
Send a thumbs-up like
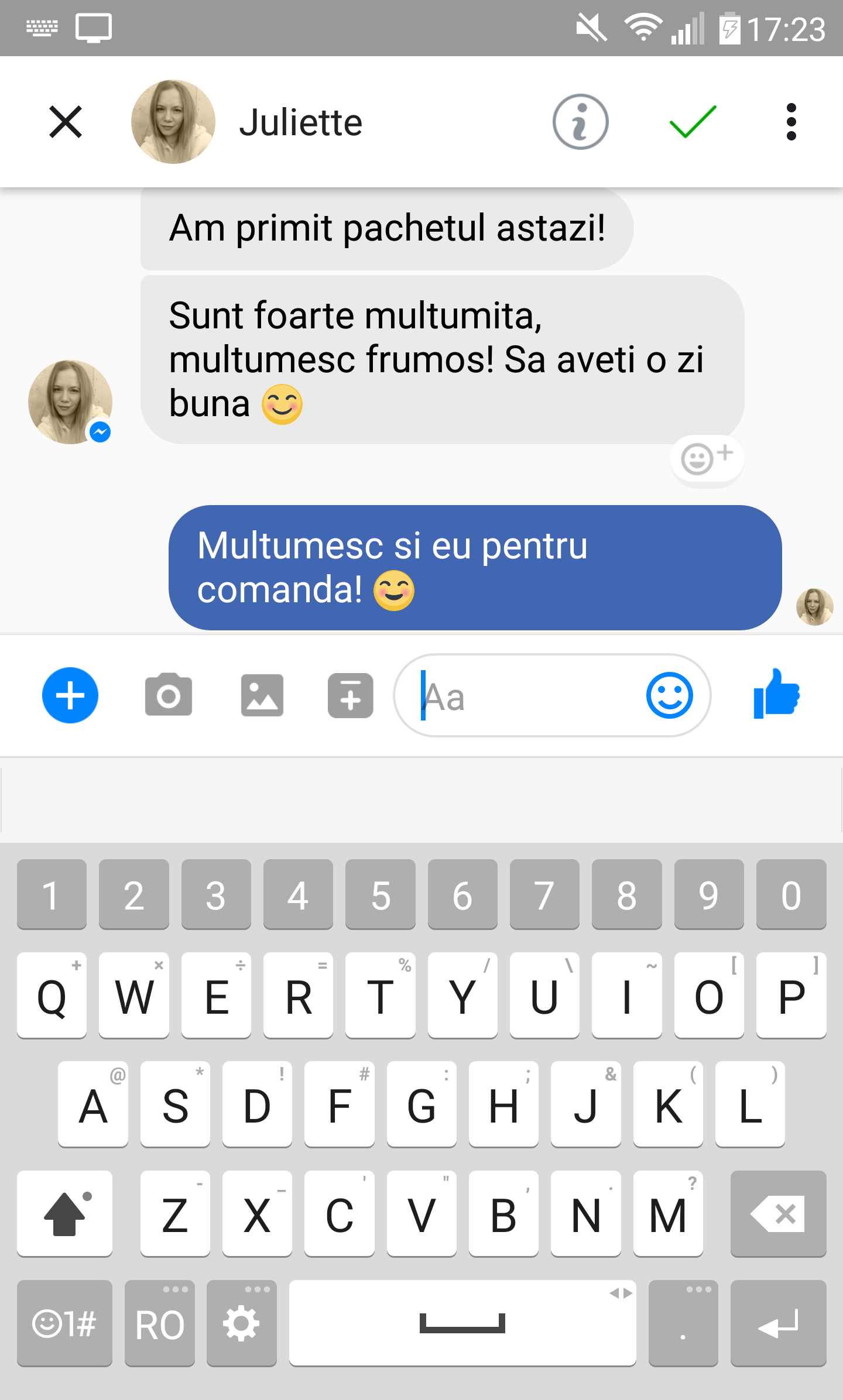click(x=776, y=694)
